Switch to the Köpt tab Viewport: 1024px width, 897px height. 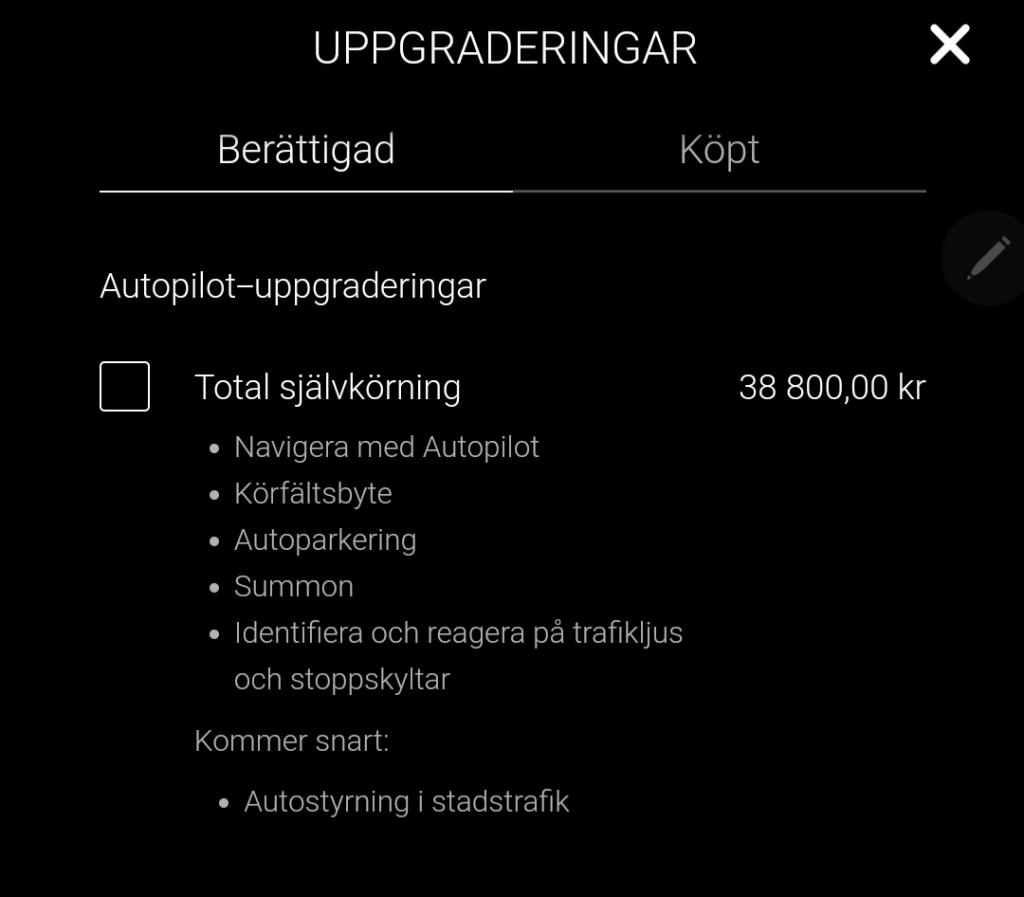(719, 151)
